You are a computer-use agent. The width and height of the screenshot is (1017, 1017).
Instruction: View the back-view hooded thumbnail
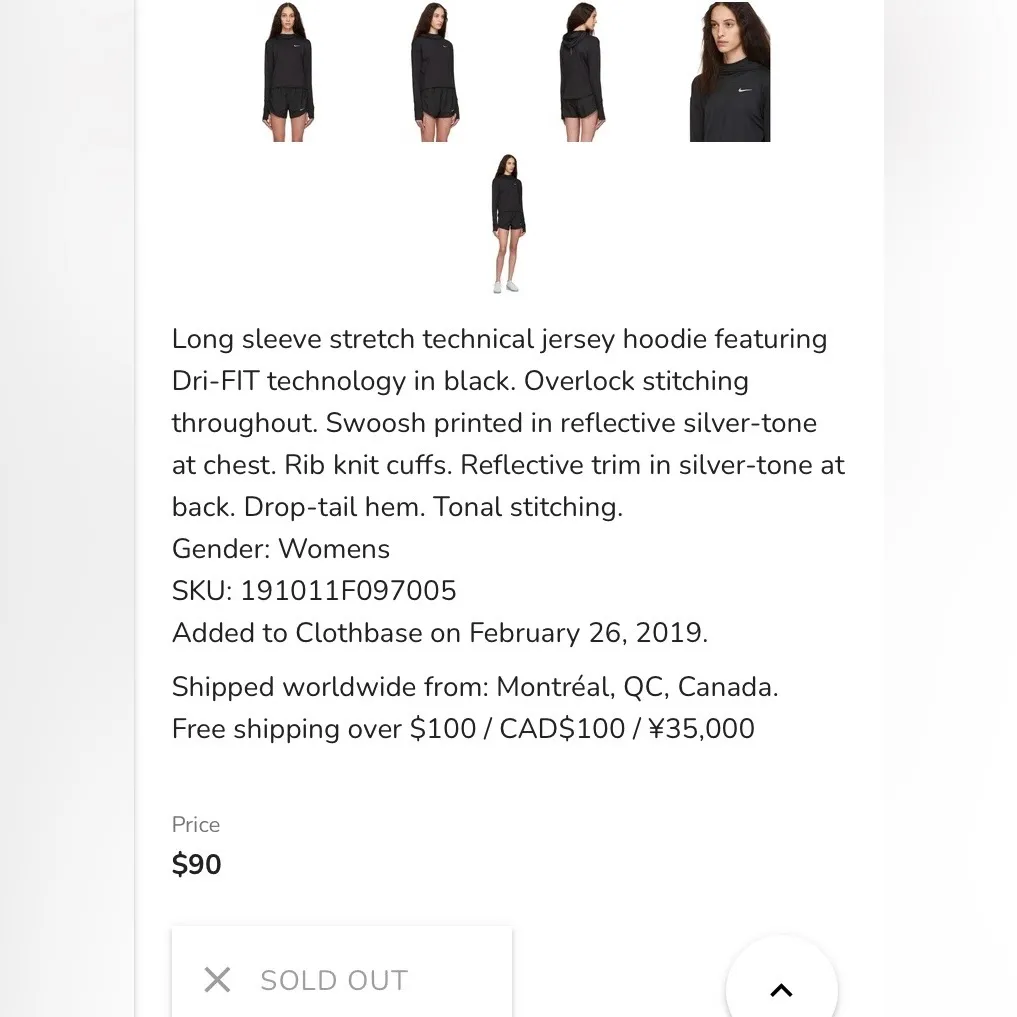pos(582,72)
